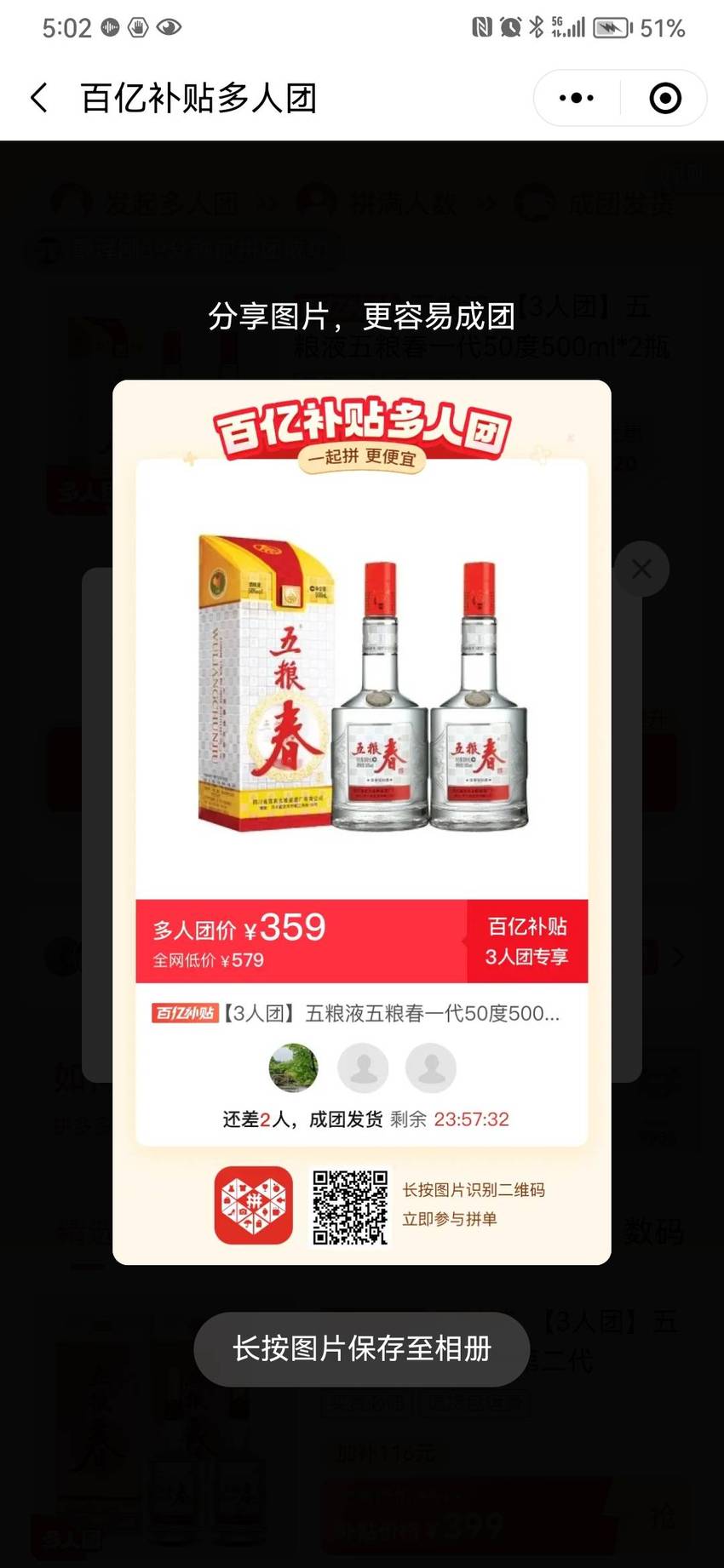Screen dimensions: 724x1568
Task: Dismiss the popup with the X button
Action: point(641,569)
